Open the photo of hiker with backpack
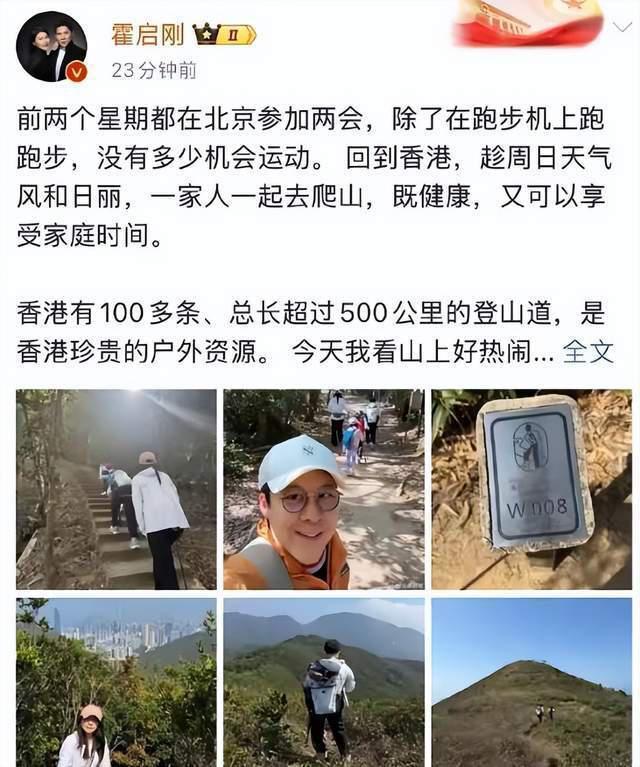Image resolution: width=640 pixels, height=767 pixels. tap(323, 683)
